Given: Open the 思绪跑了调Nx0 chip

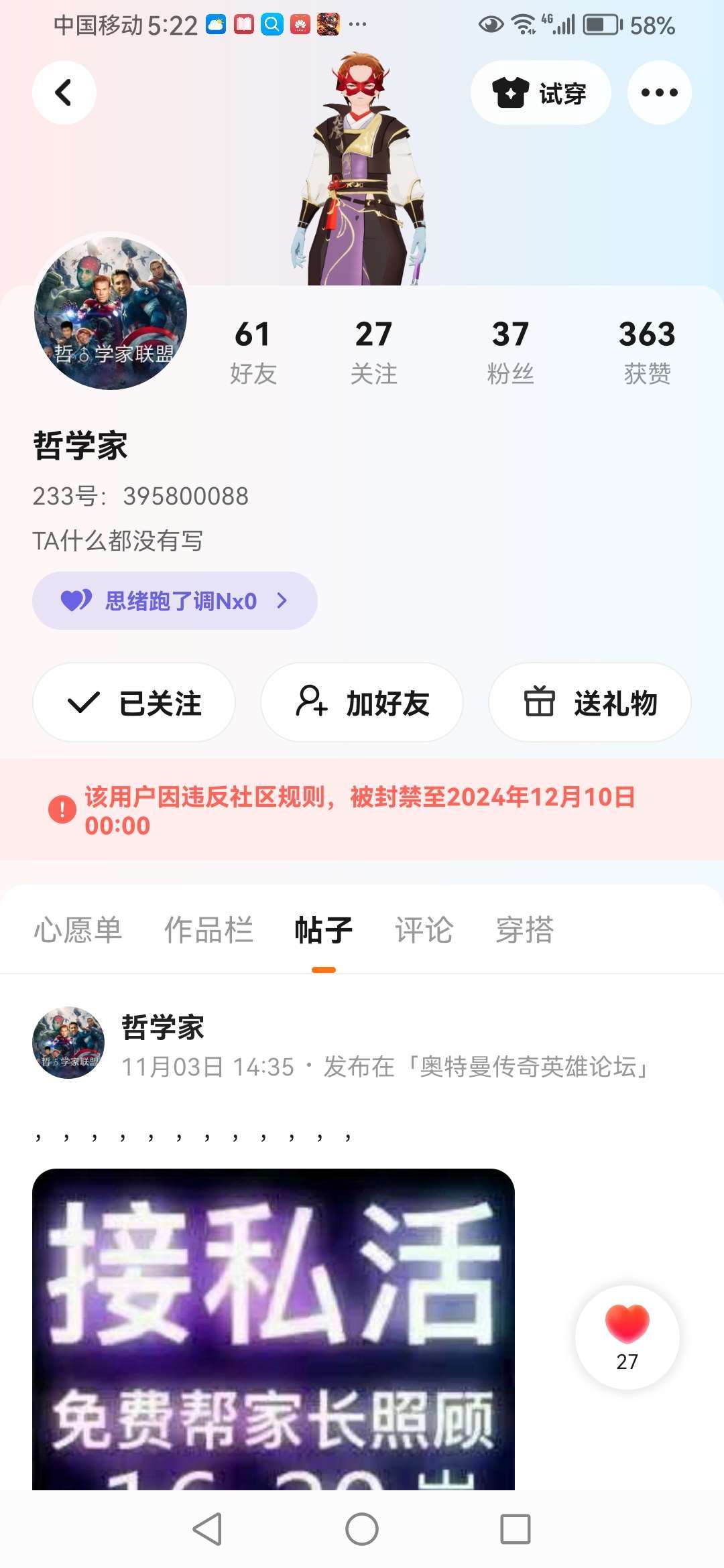Looking at the screenshot, I should pyautogui.click(x=174, y=600).
